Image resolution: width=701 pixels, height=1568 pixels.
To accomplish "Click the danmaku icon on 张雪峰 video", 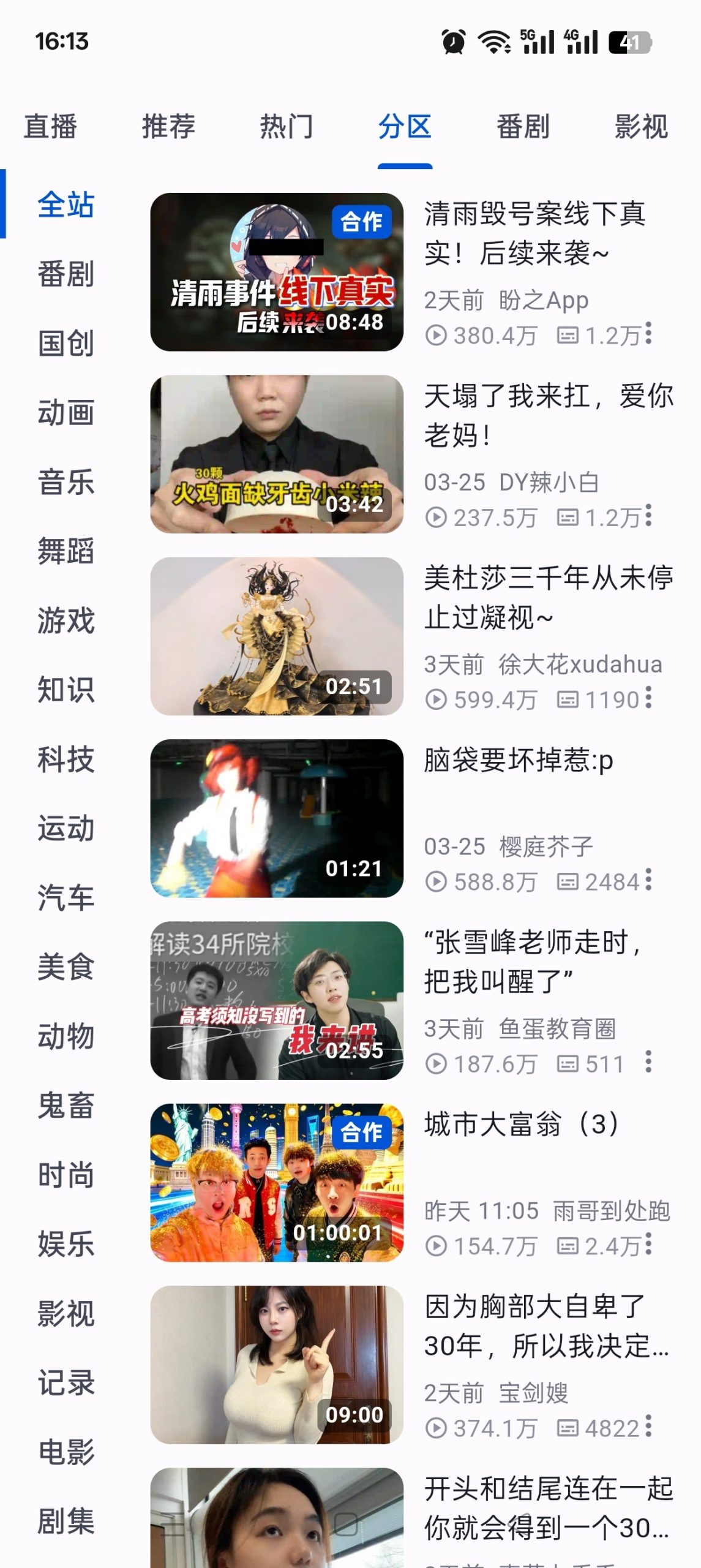I will [567, 1061].
